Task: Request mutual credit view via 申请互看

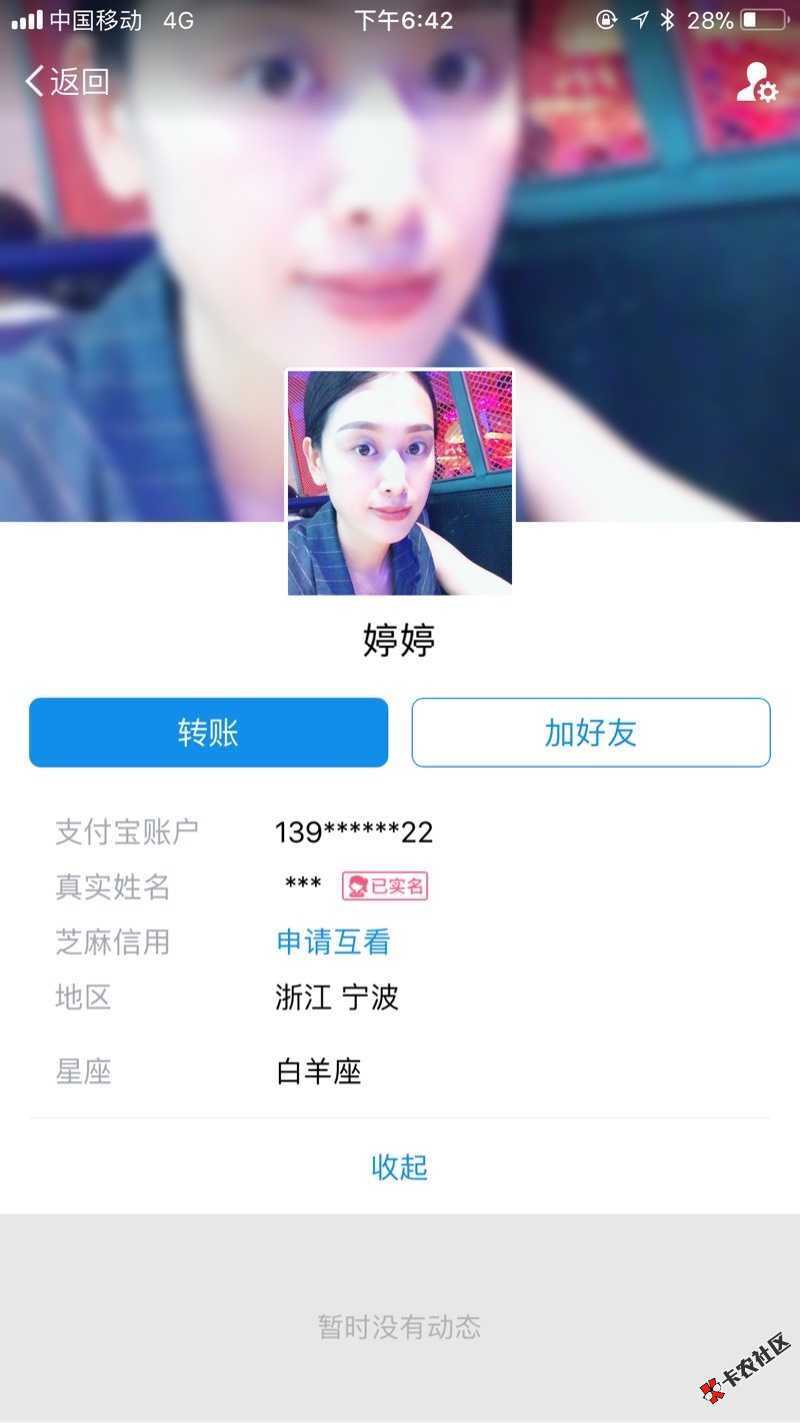Action: 333,942
